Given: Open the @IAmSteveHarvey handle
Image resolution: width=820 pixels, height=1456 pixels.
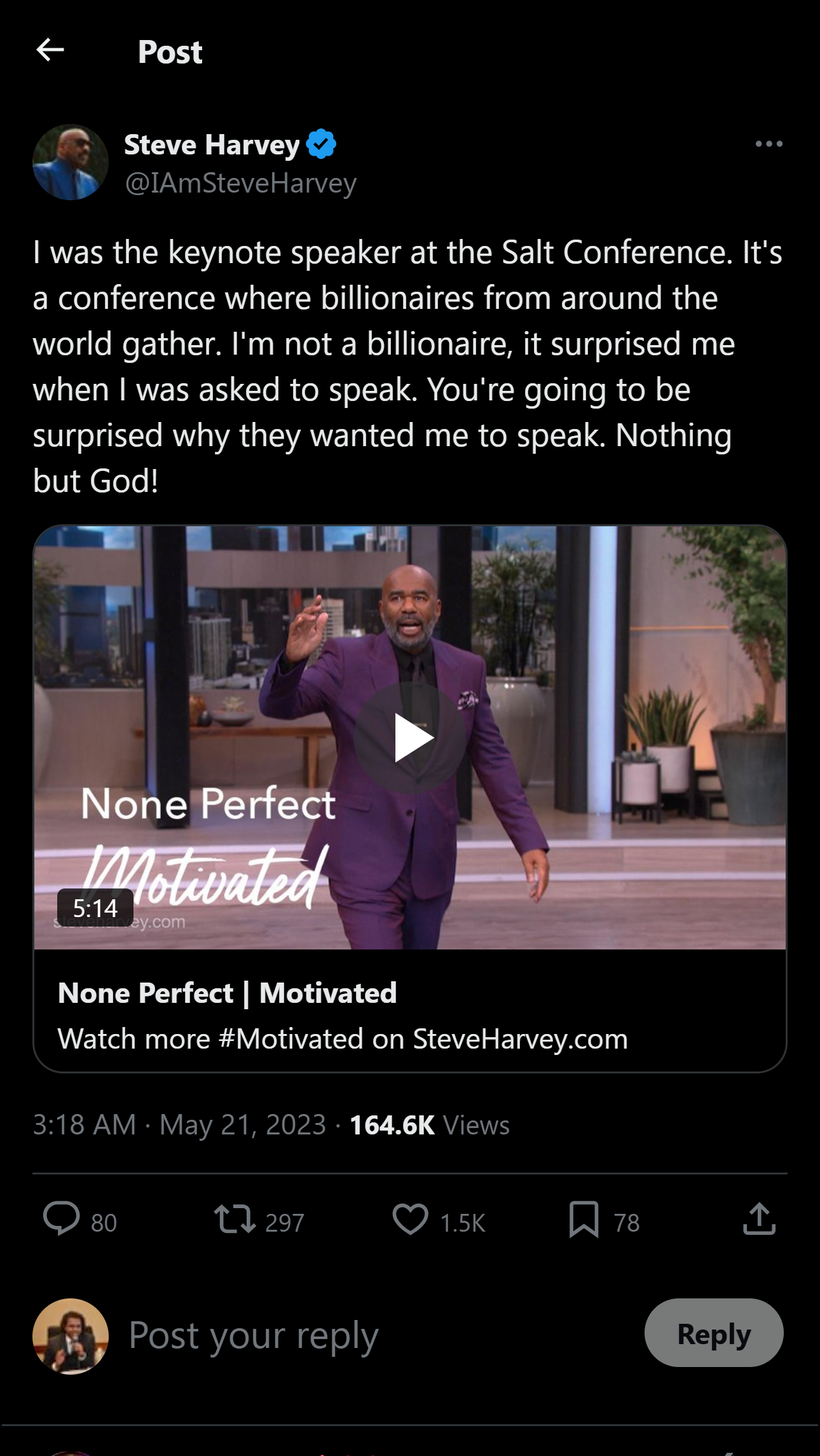Looking at the screenshot, I should click(241, 183).
